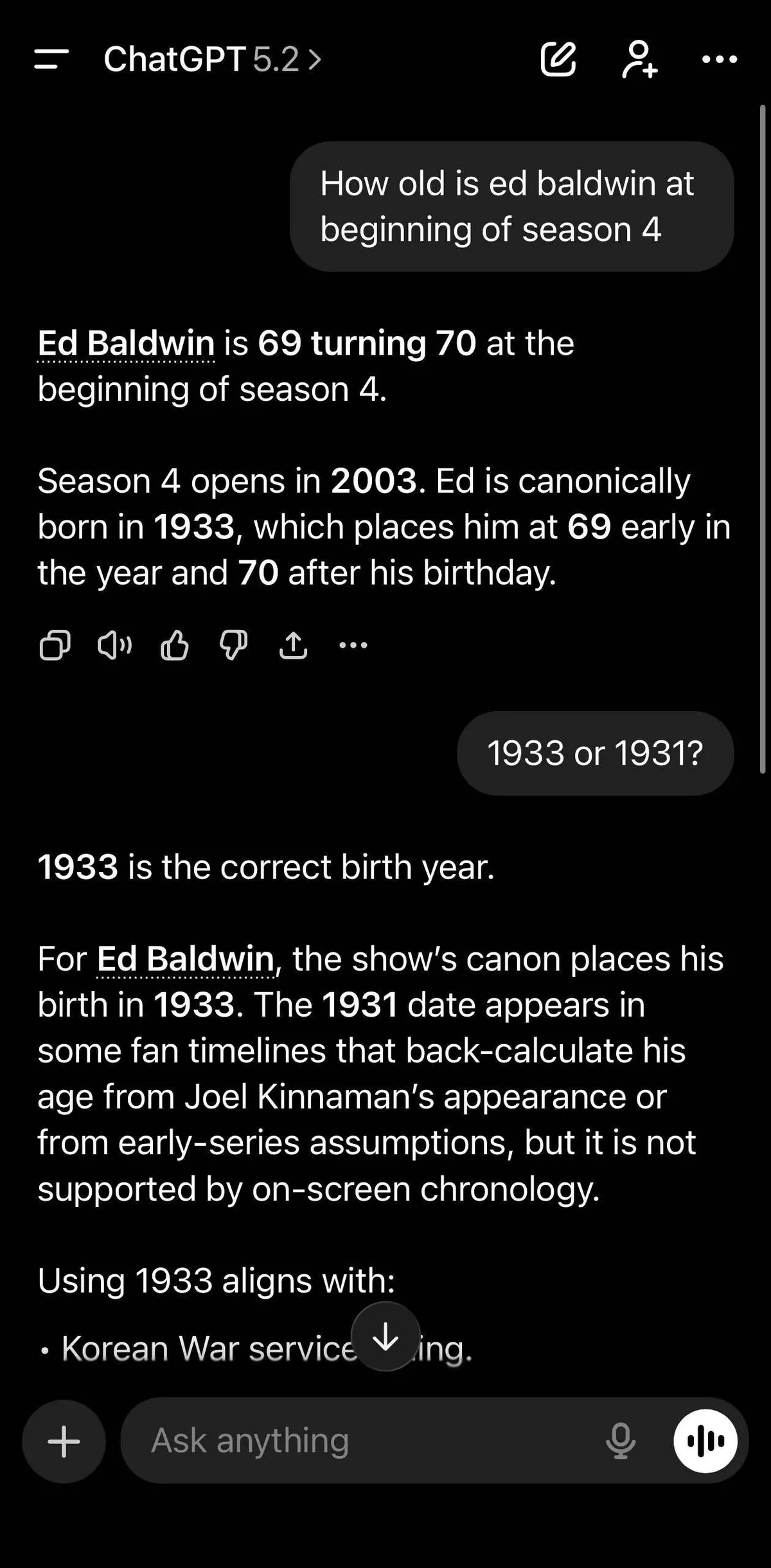The image size is (771, 1568).
Task: Like the first response
Action: pos(174,645)
